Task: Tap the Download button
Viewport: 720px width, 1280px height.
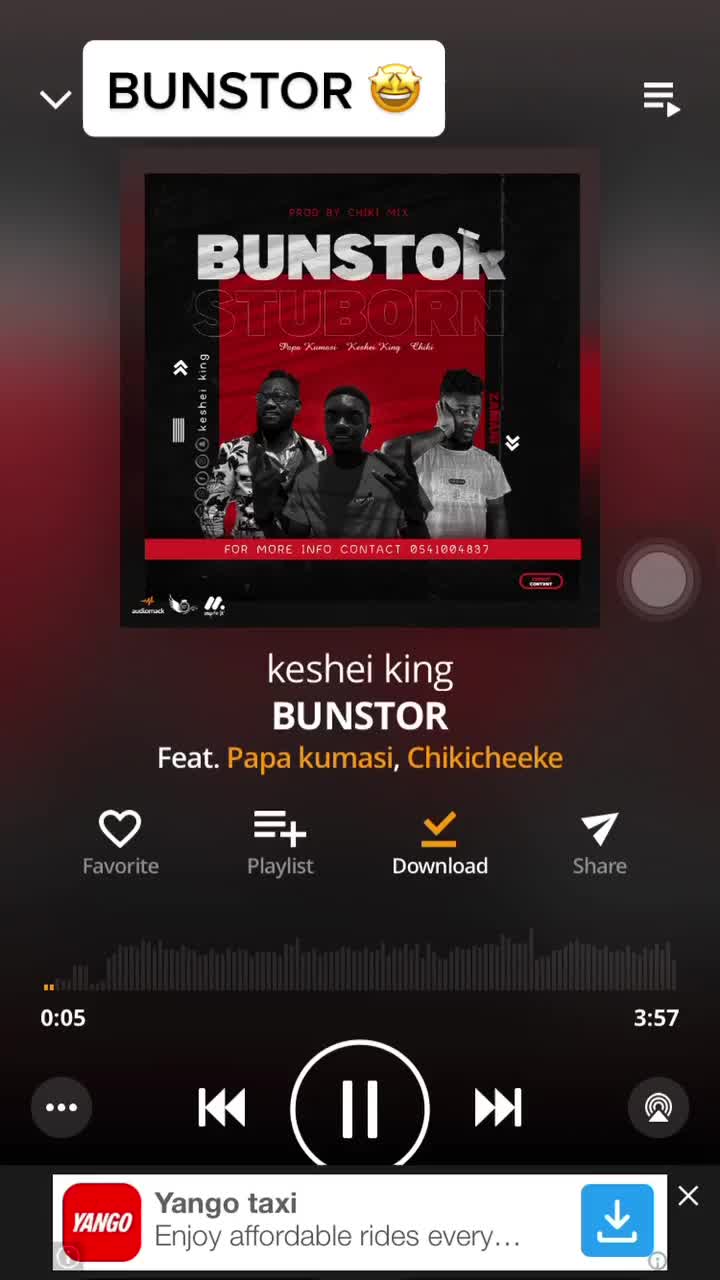Action: point(440,843)
